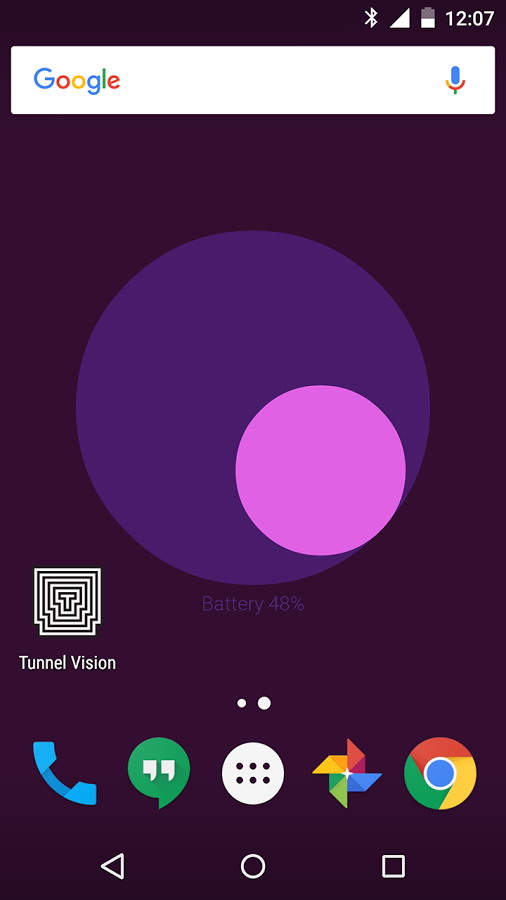Tap the Google search bar
Viewport: 506px width, 900px height.
[x=252, y=80]
